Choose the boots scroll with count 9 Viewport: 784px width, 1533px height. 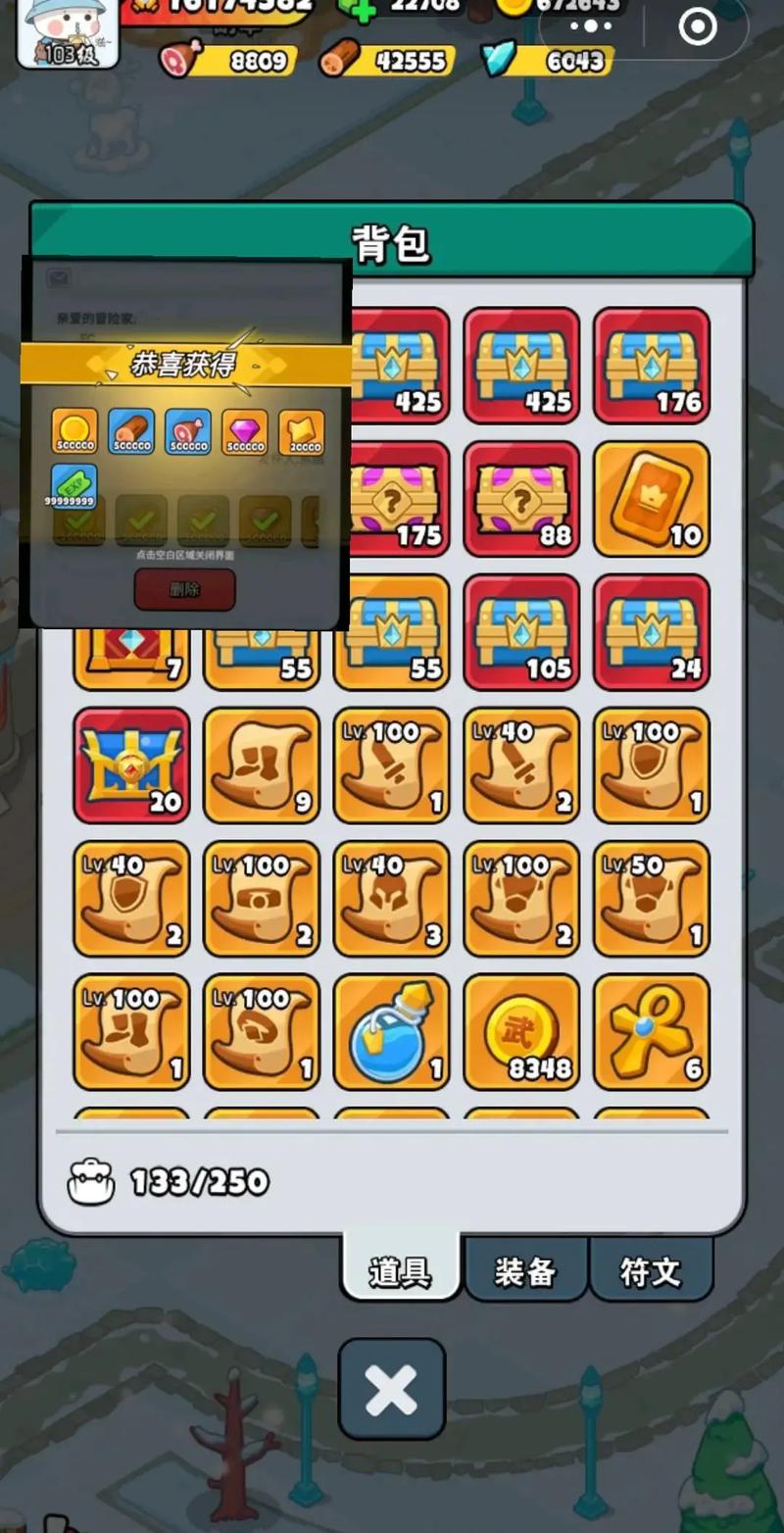point(262,765)
